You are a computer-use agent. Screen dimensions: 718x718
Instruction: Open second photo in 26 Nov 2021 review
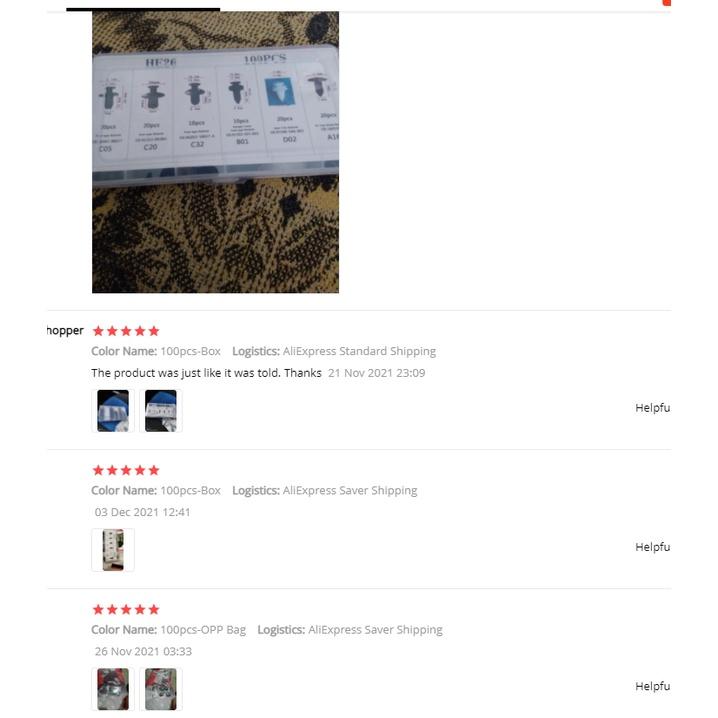(x=160, y=689)
